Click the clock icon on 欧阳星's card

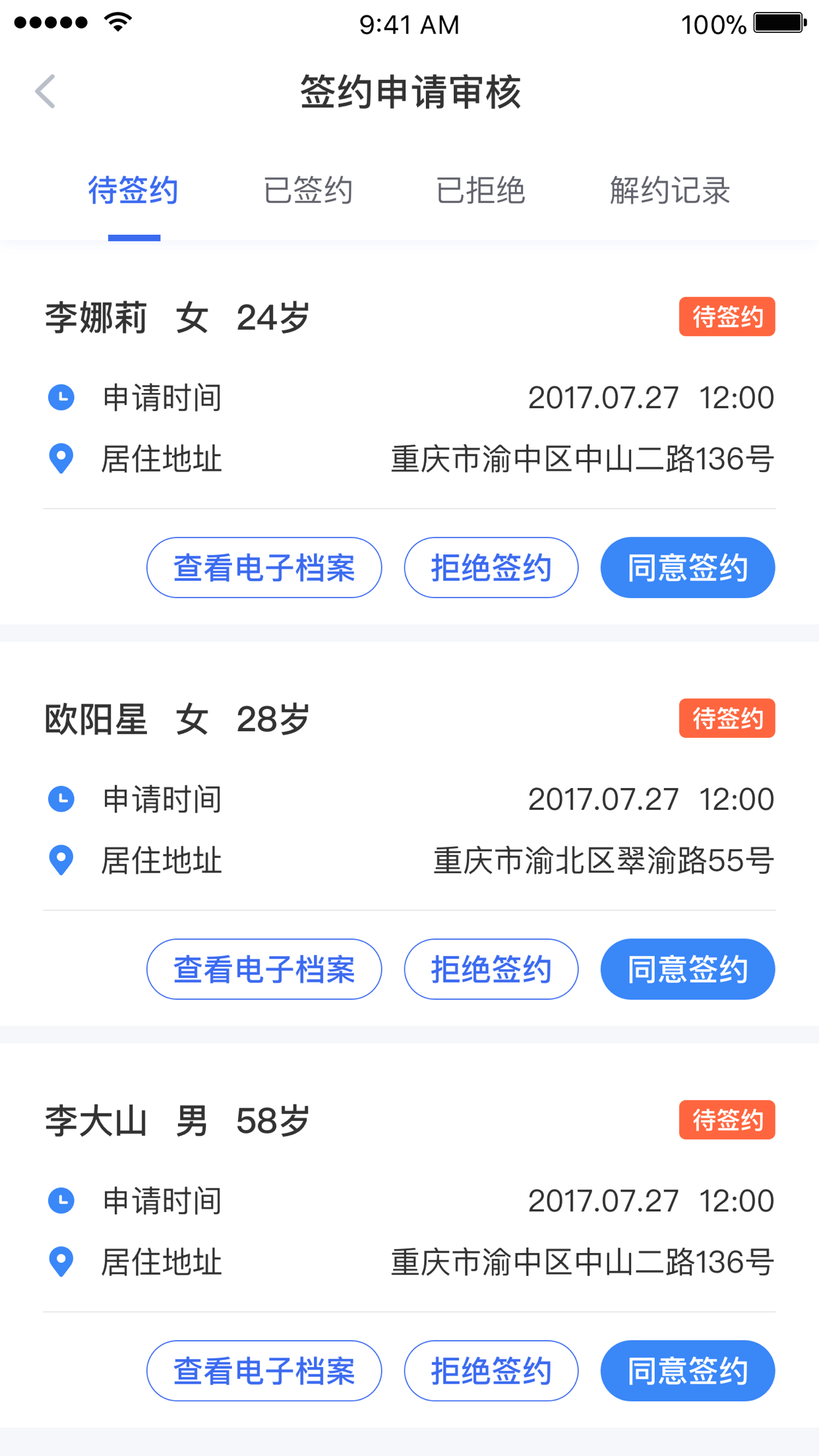(x=61, y=799)
